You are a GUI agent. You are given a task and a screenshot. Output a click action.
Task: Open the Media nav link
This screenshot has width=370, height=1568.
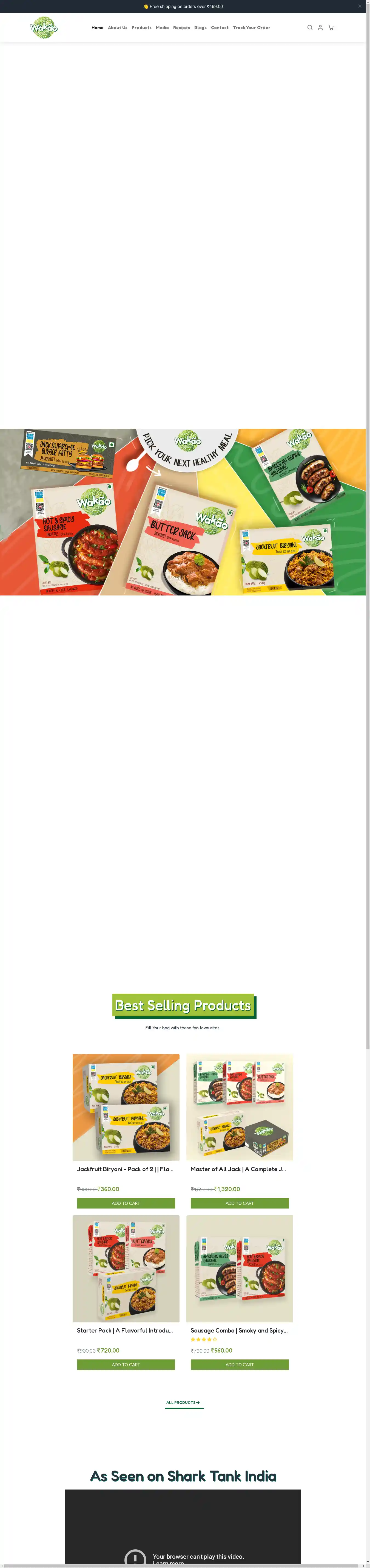pyautogui.click(x=162, y=27)
